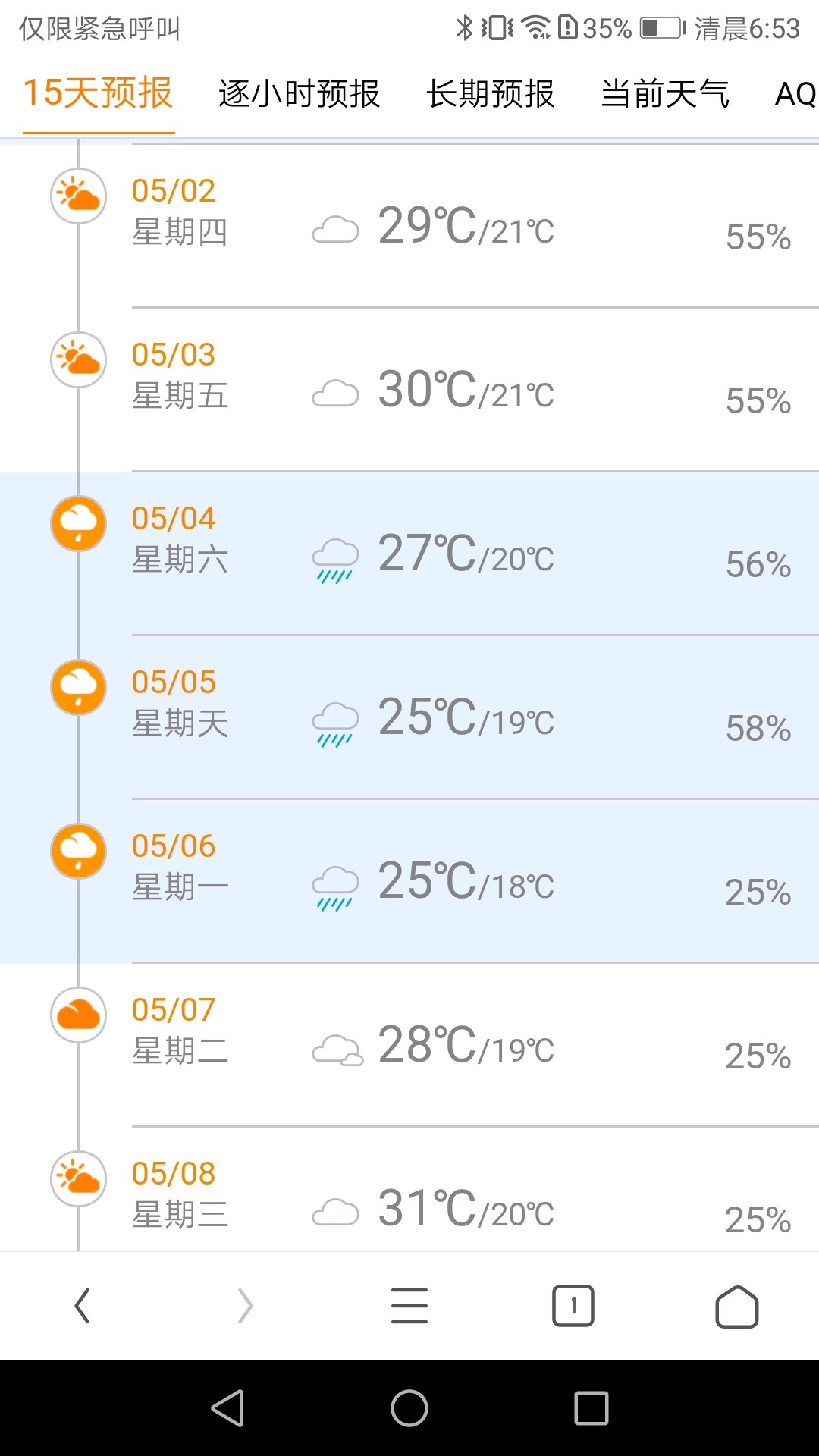Screen dimensions: 819x1456
Task: Tap the system home button
Action: click(409, 1408)
